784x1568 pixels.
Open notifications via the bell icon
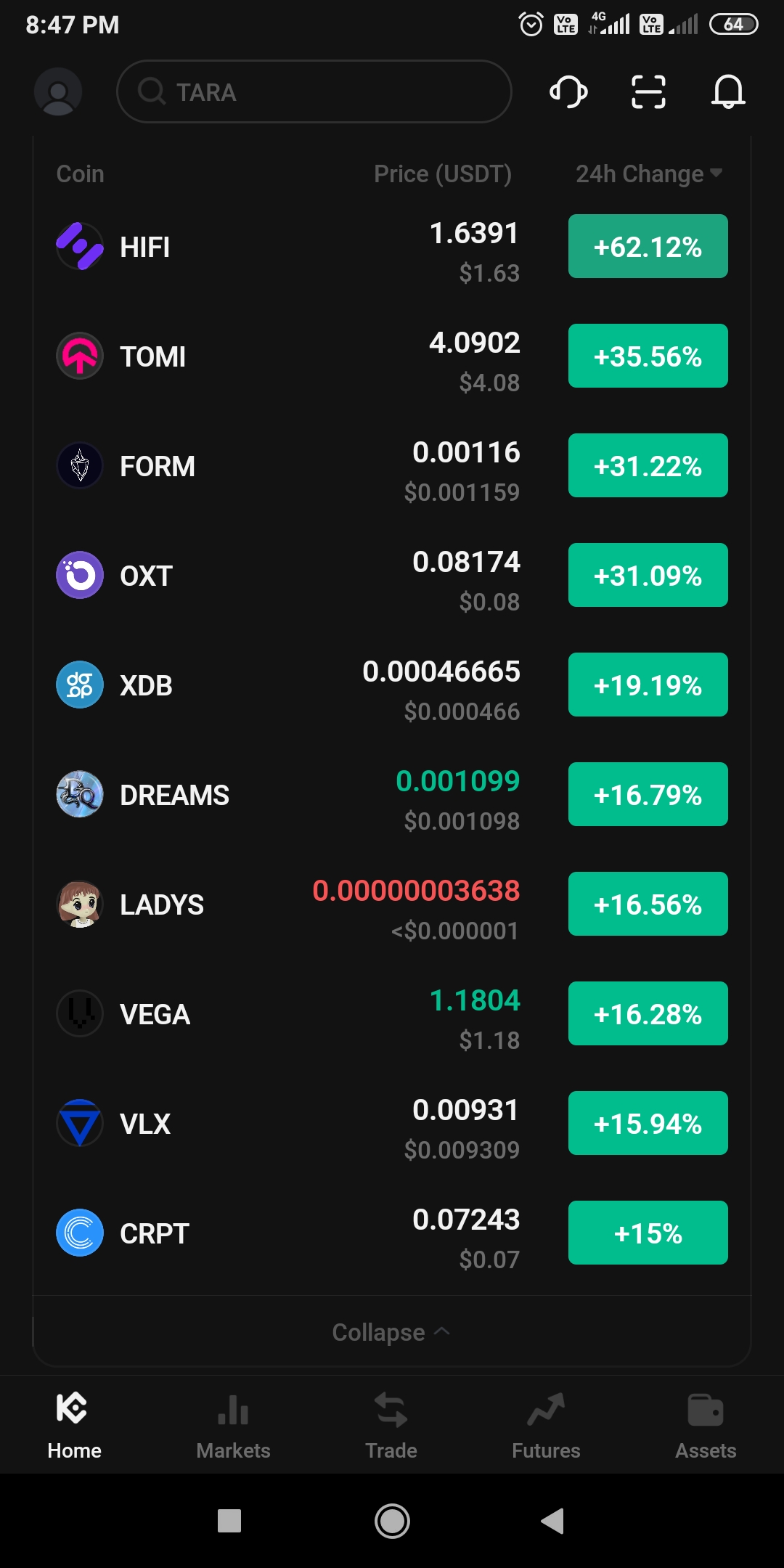click(x=729, y=91)
